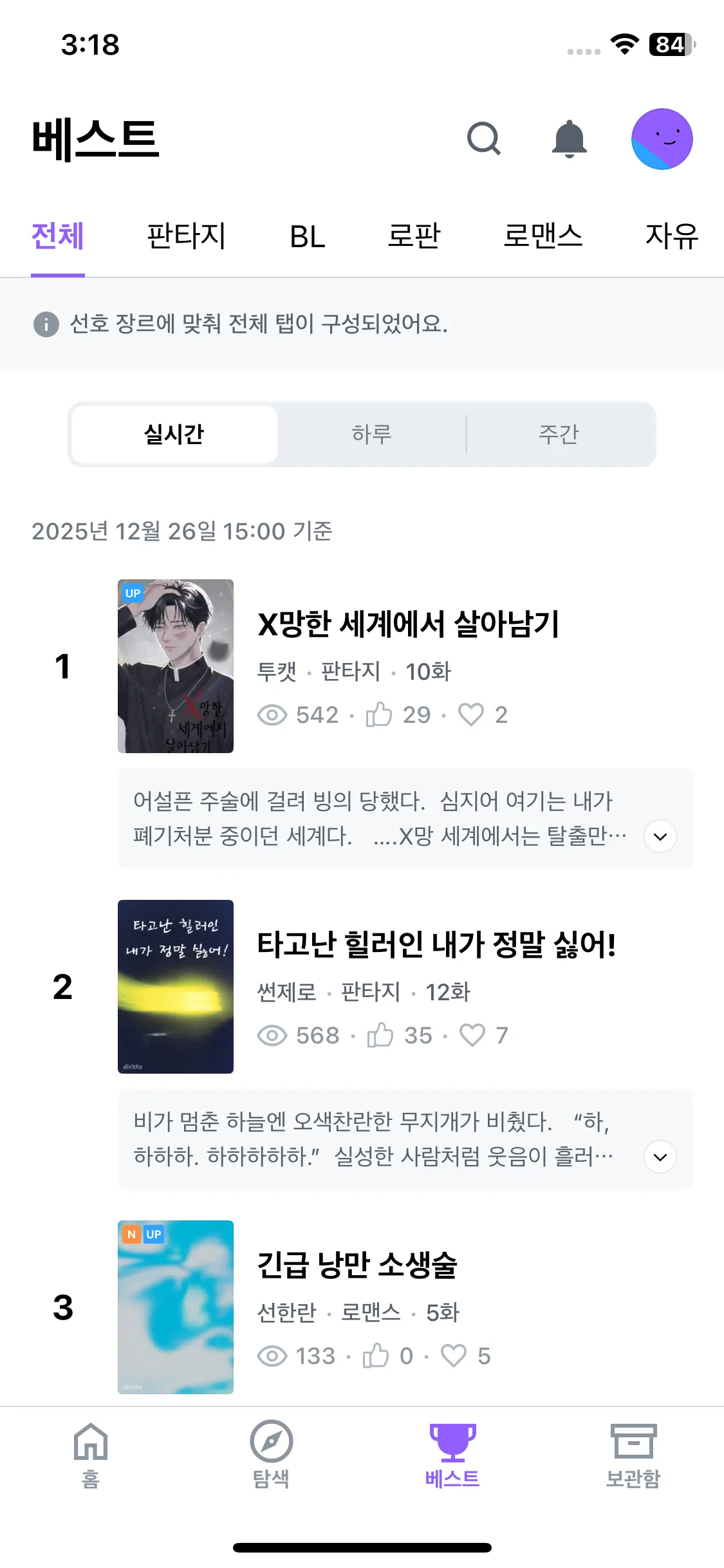
Task: Select the 전체 genre tab
Action: [x=58, y=236]
